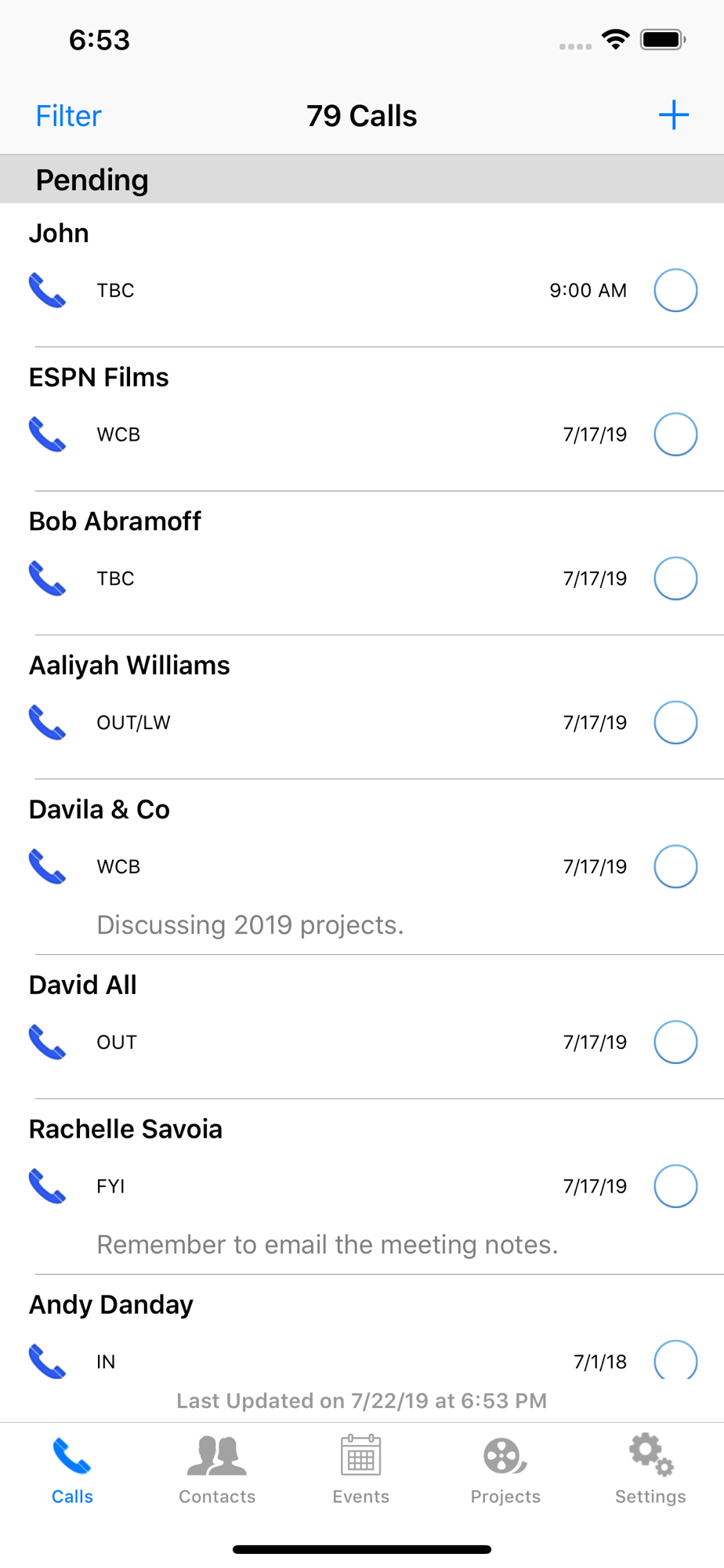Complete the Andy Danday call circle
The image size is (724, 1568).
click(x=675, y=1360)
